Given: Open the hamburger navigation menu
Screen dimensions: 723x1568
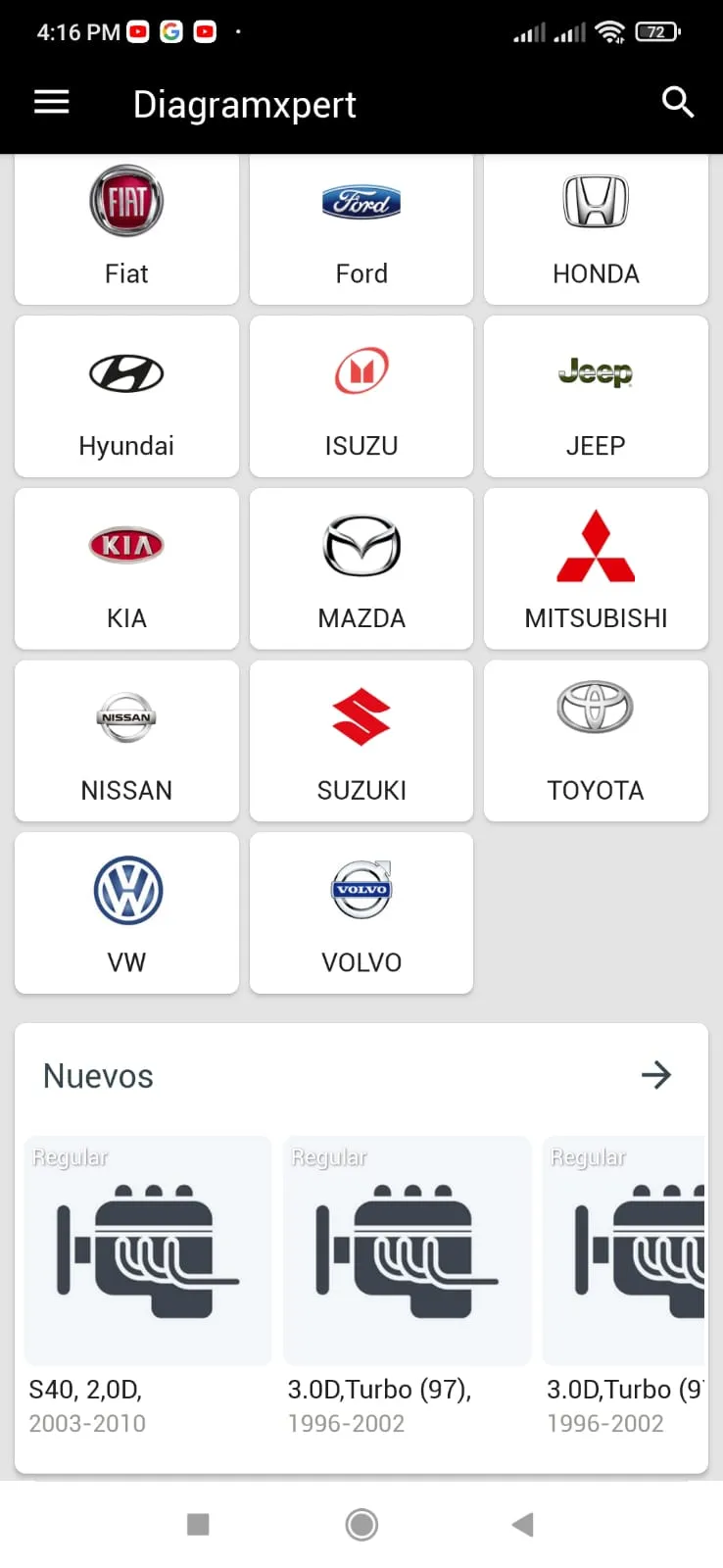Looking at the screenshot, I should click(x=52, y=102).
